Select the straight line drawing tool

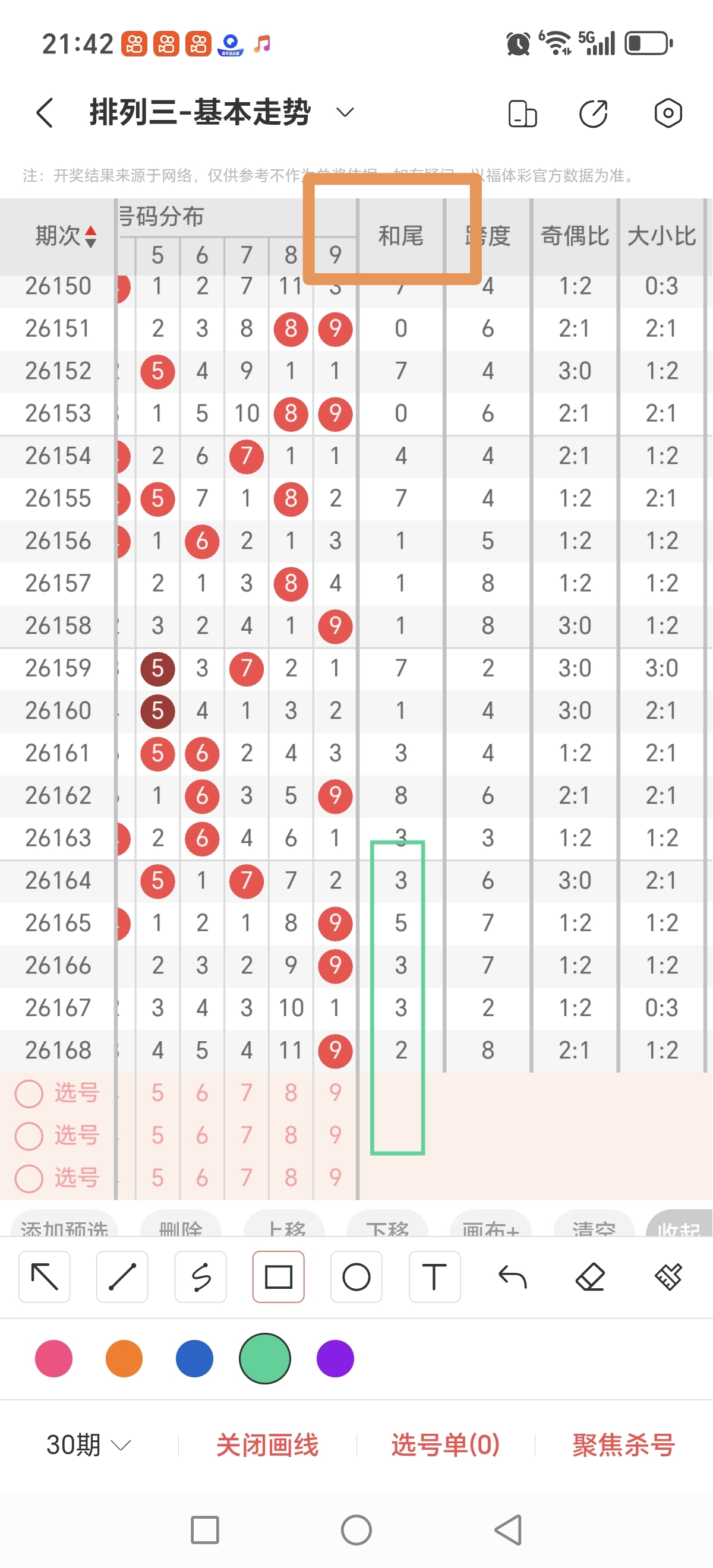122,1276
